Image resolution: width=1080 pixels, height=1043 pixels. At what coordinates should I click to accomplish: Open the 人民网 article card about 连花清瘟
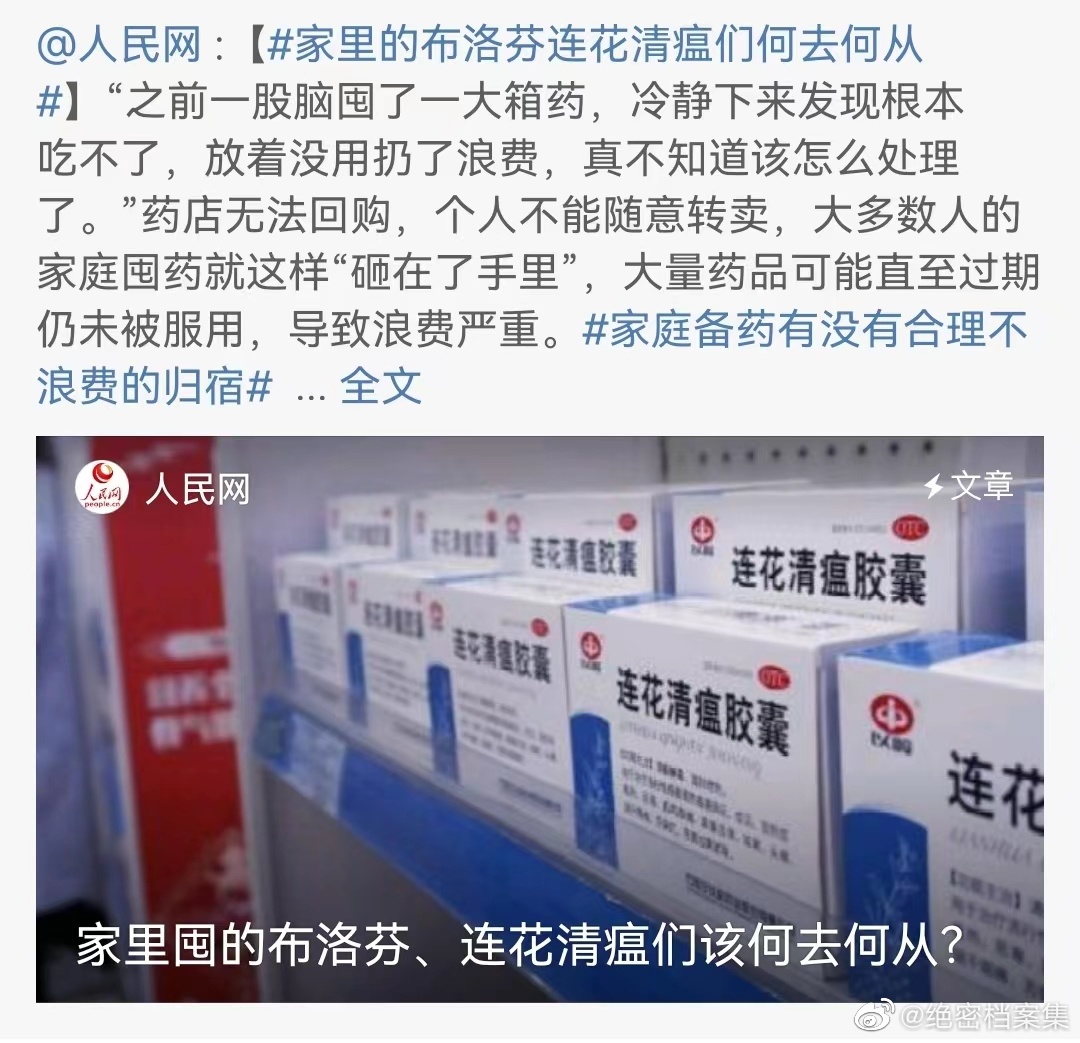(540, 720)
